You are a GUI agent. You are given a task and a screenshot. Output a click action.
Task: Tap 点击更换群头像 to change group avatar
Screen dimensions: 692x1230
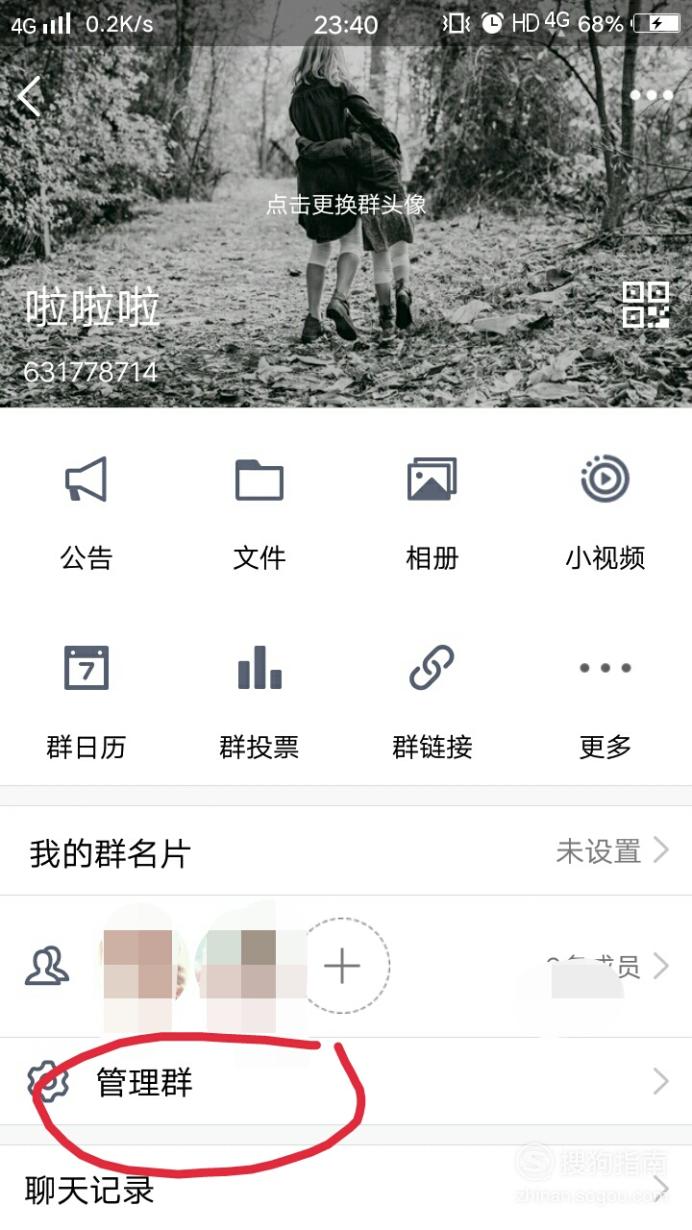click(x=346, y=204)
